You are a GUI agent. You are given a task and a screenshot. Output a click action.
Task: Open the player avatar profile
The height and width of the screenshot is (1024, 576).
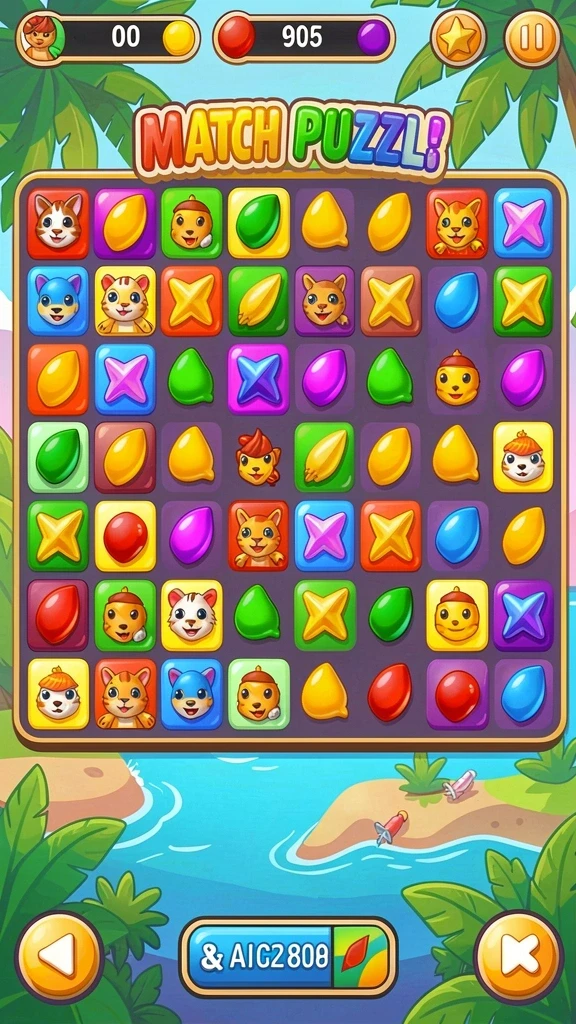[43, 38]
